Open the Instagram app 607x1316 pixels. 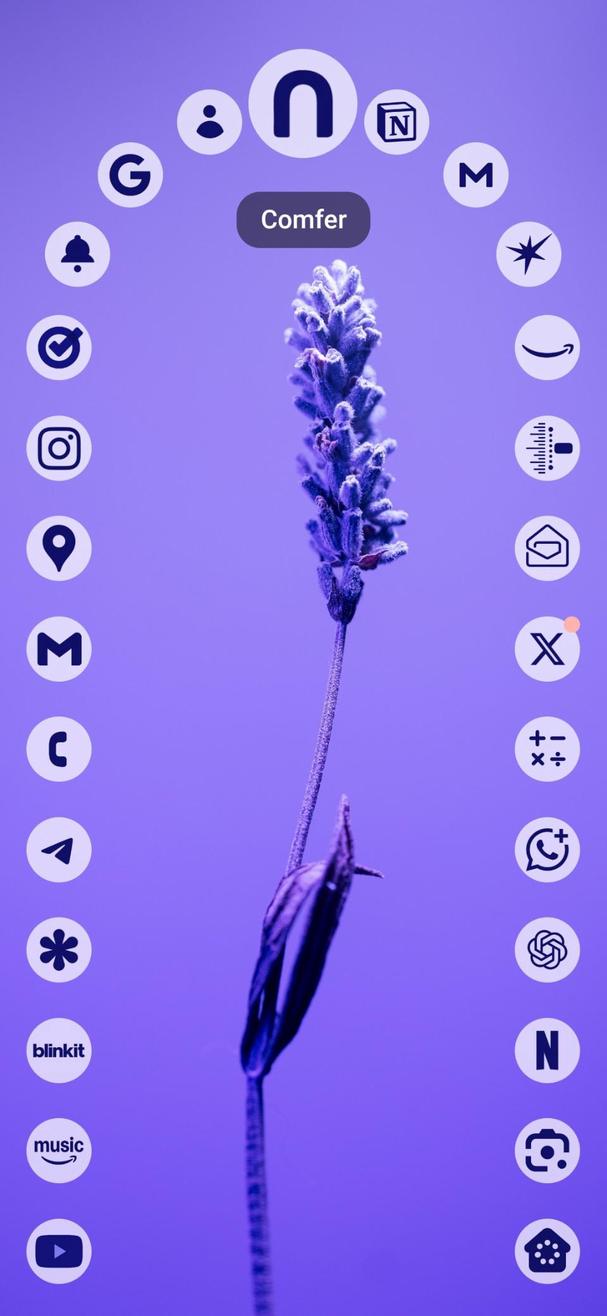pyautogui.click(x=59, y=448)
